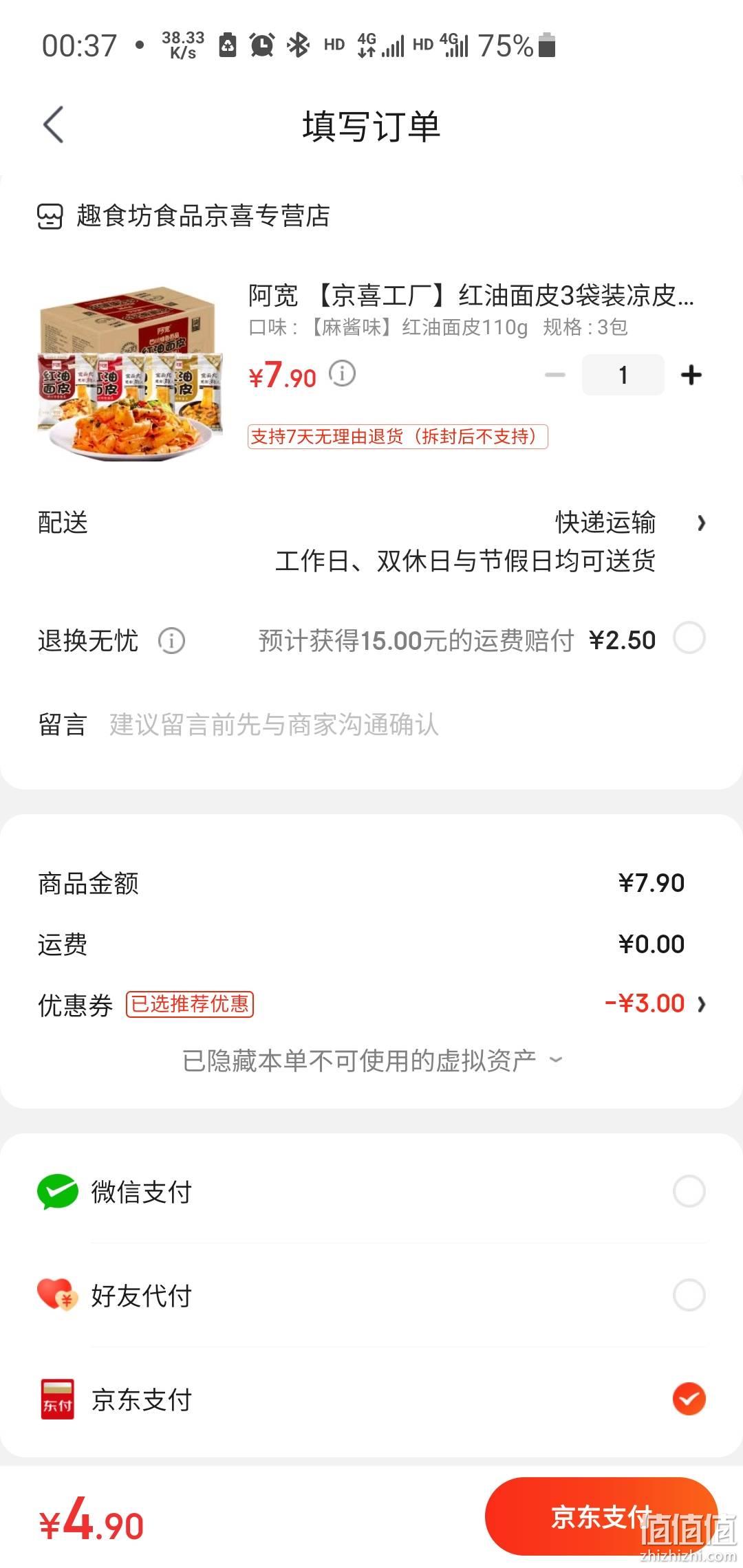This screenshot has width=743, height=1568.
Task: Increase quantity with the plus button
Action: (x=691, y=375)
